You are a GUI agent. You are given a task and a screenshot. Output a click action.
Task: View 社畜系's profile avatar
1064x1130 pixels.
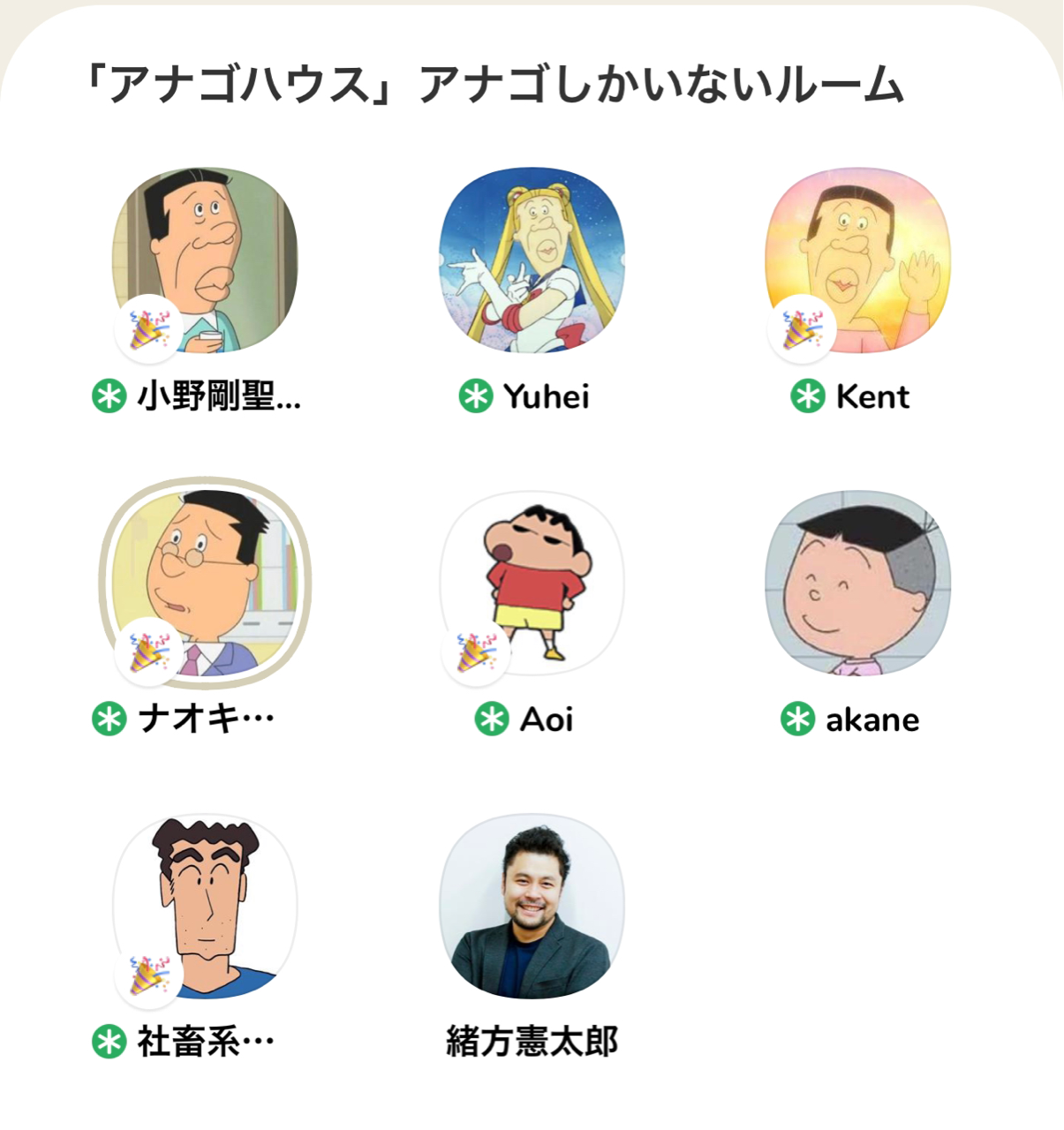pos(205,907)
